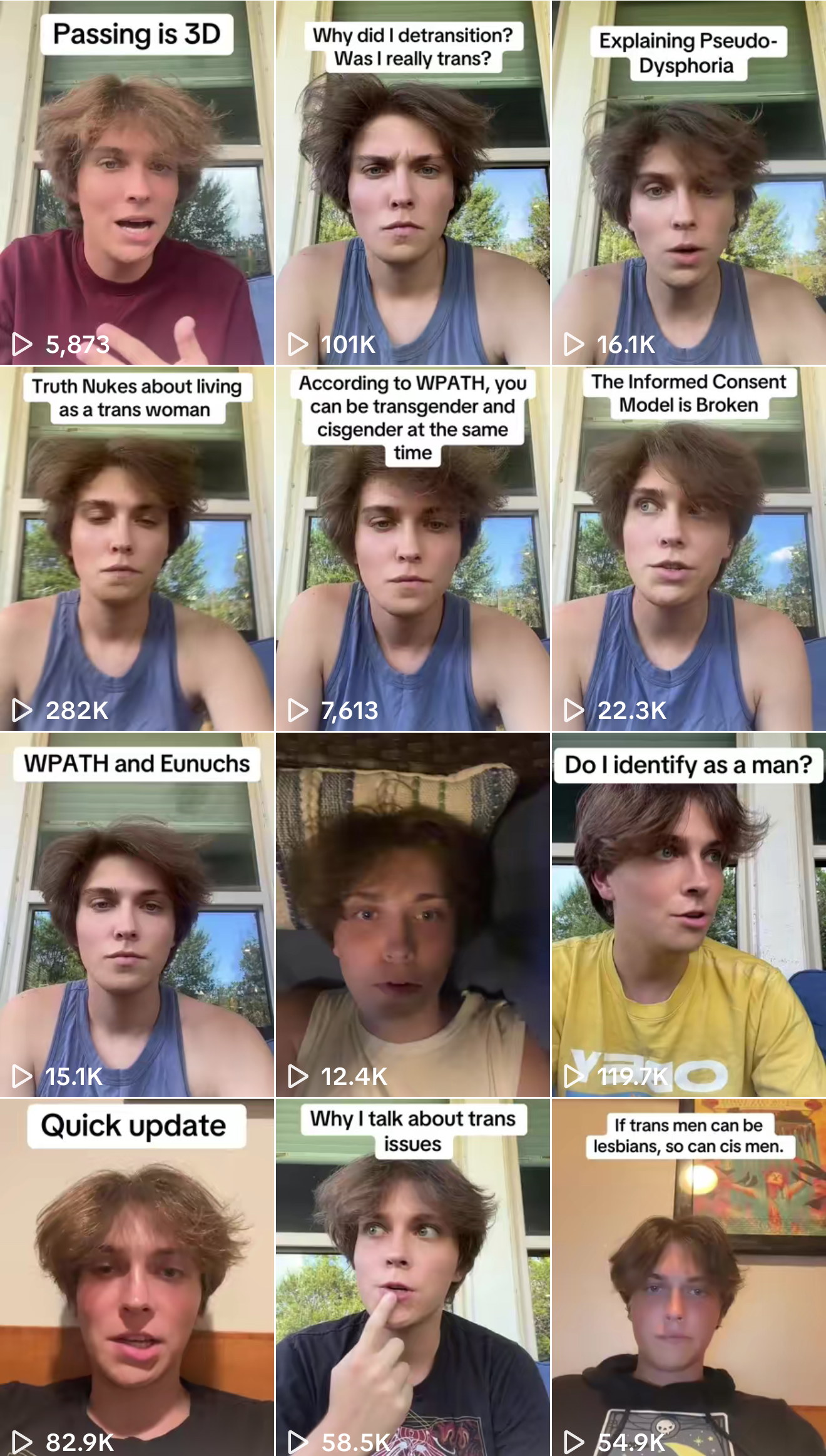Open the untitled video with 12.4K views
826x1456 pixels.
413,914
